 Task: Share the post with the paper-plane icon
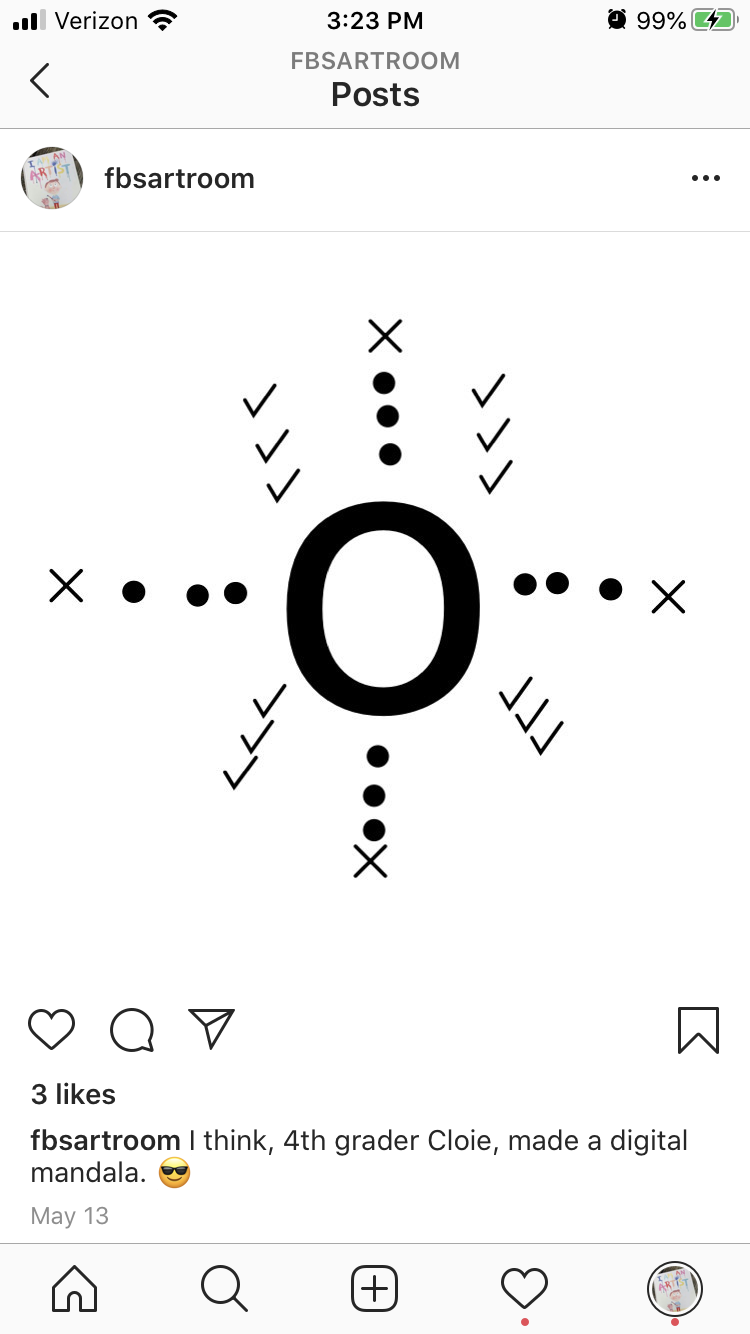pos(211,1028)
